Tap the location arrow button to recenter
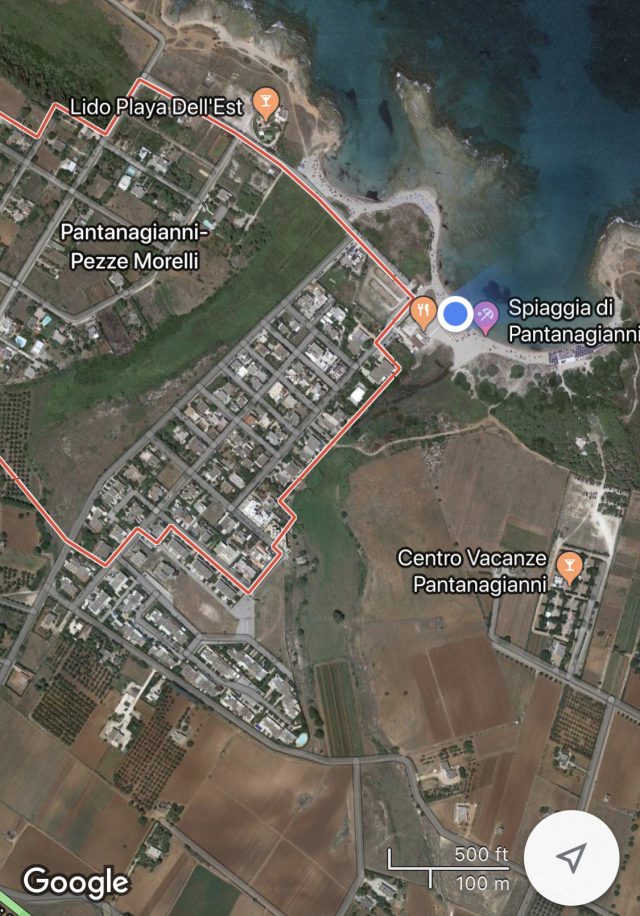This screenshot has height=916, width=640. [571, 858]
